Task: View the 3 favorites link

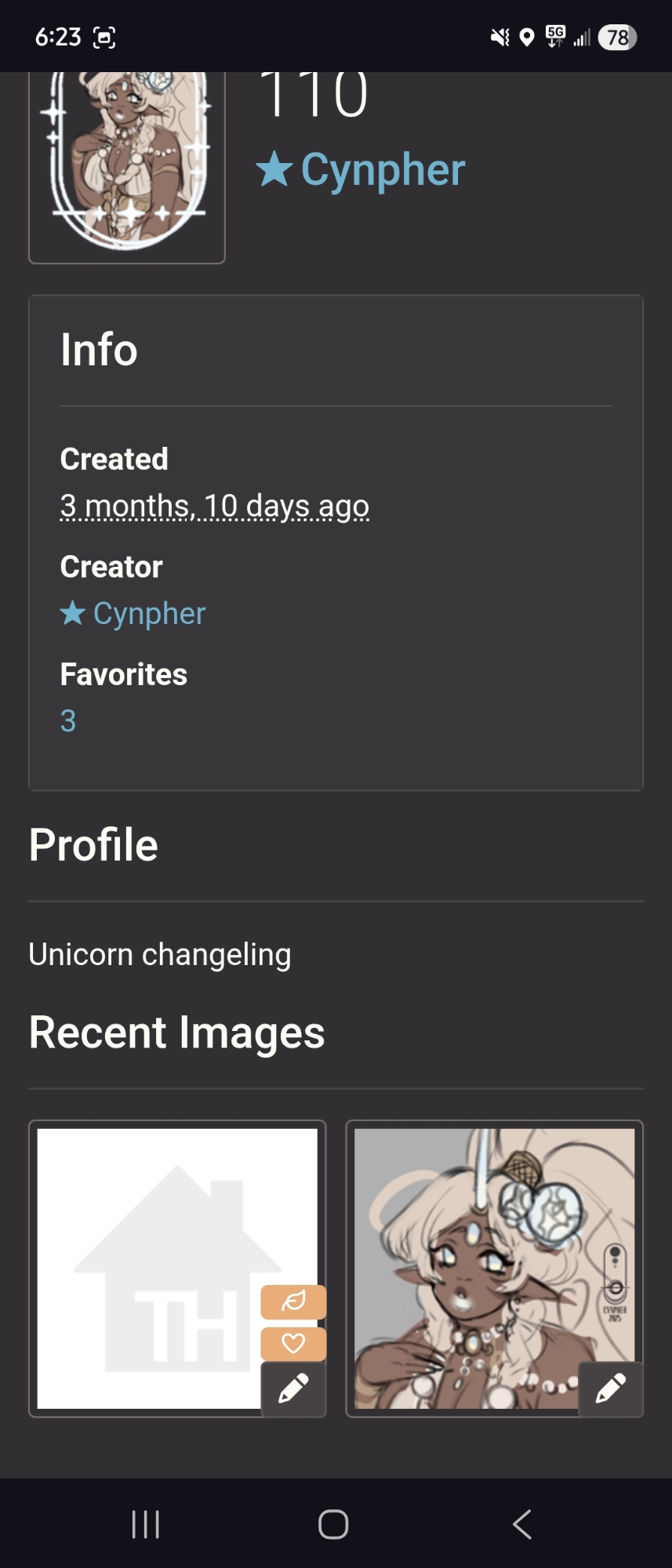Action: tap(68, 720)
